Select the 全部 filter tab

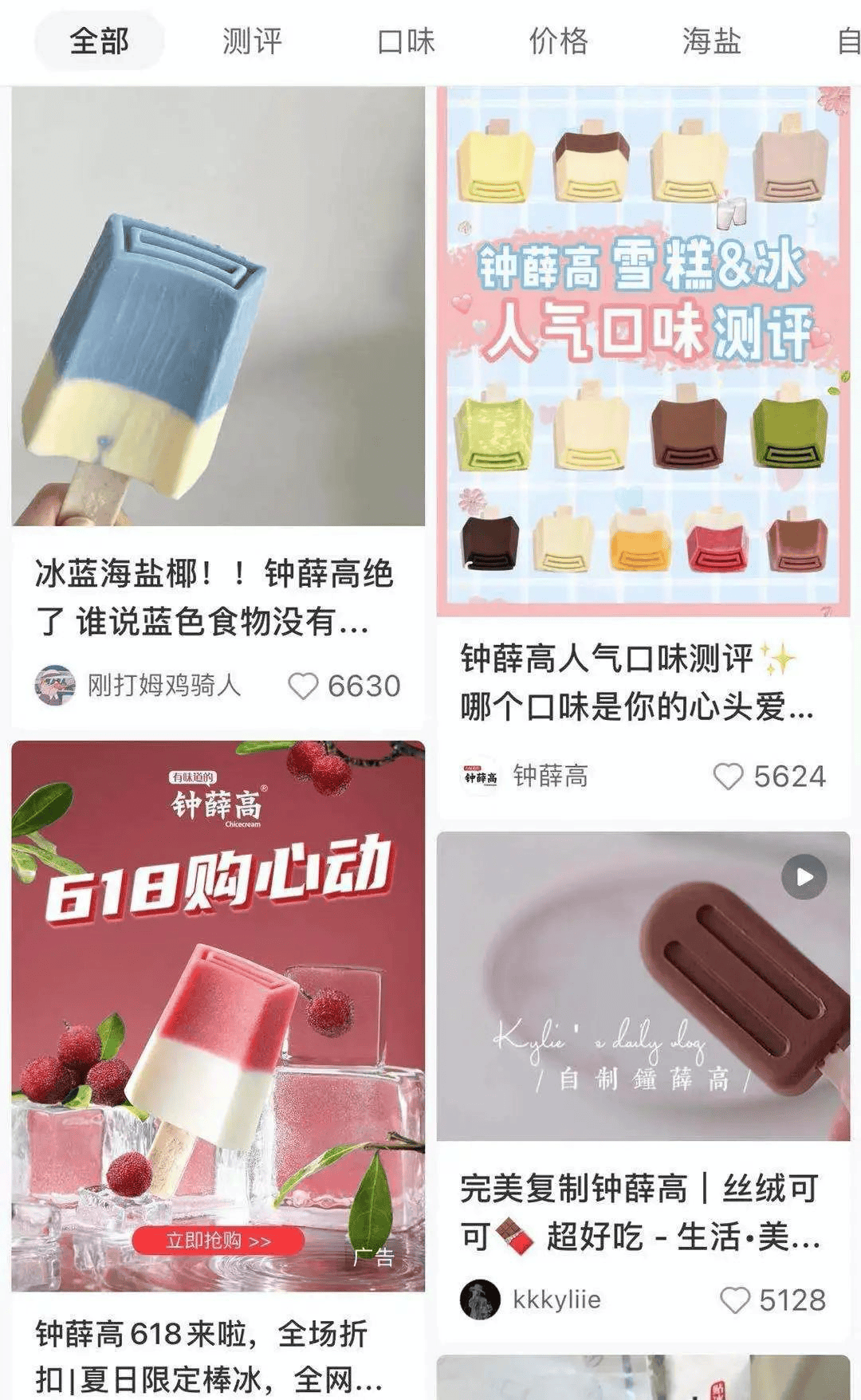tap(99, 41)
